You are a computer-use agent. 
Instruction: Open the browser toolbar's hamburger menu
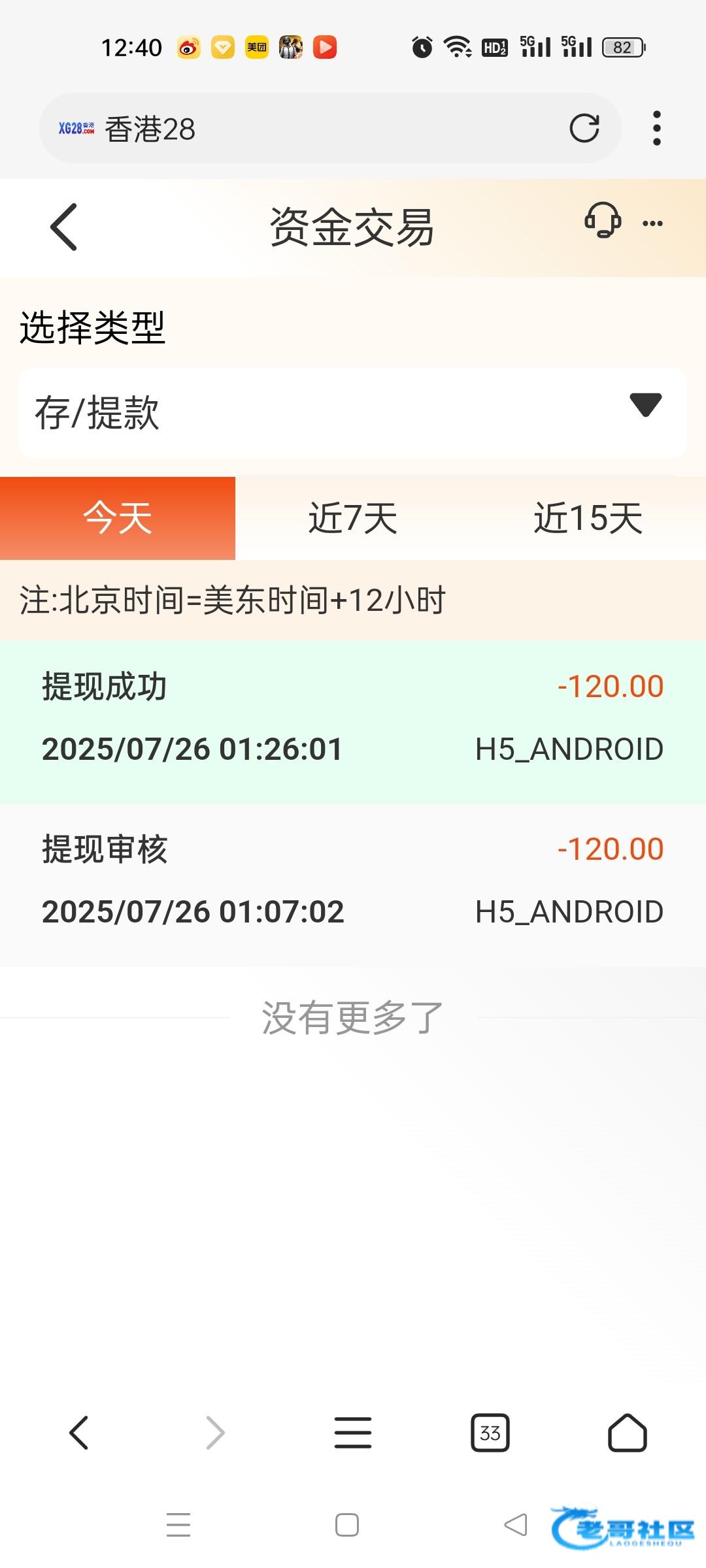353,1433
